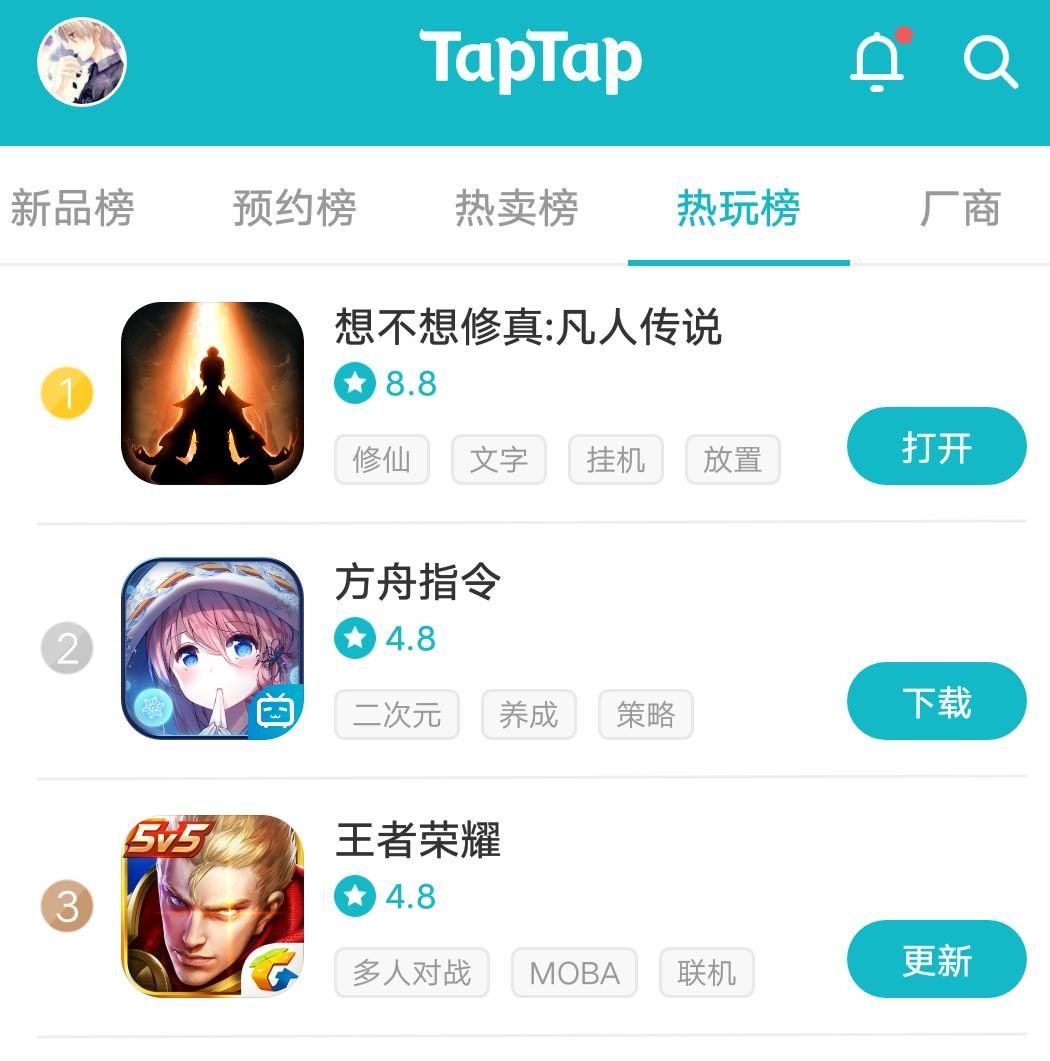The width and height of the screenshot is (1050, 1061).
Task: Open the 方舟指令 game page
Action: click(417, 581)
